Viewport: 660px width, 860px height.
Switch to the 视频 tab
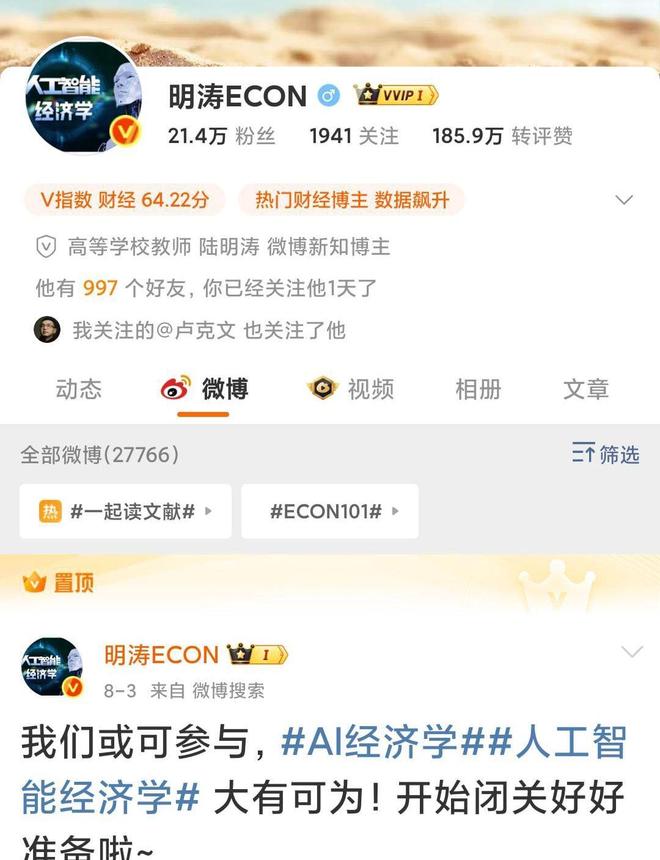click(351, 389)
